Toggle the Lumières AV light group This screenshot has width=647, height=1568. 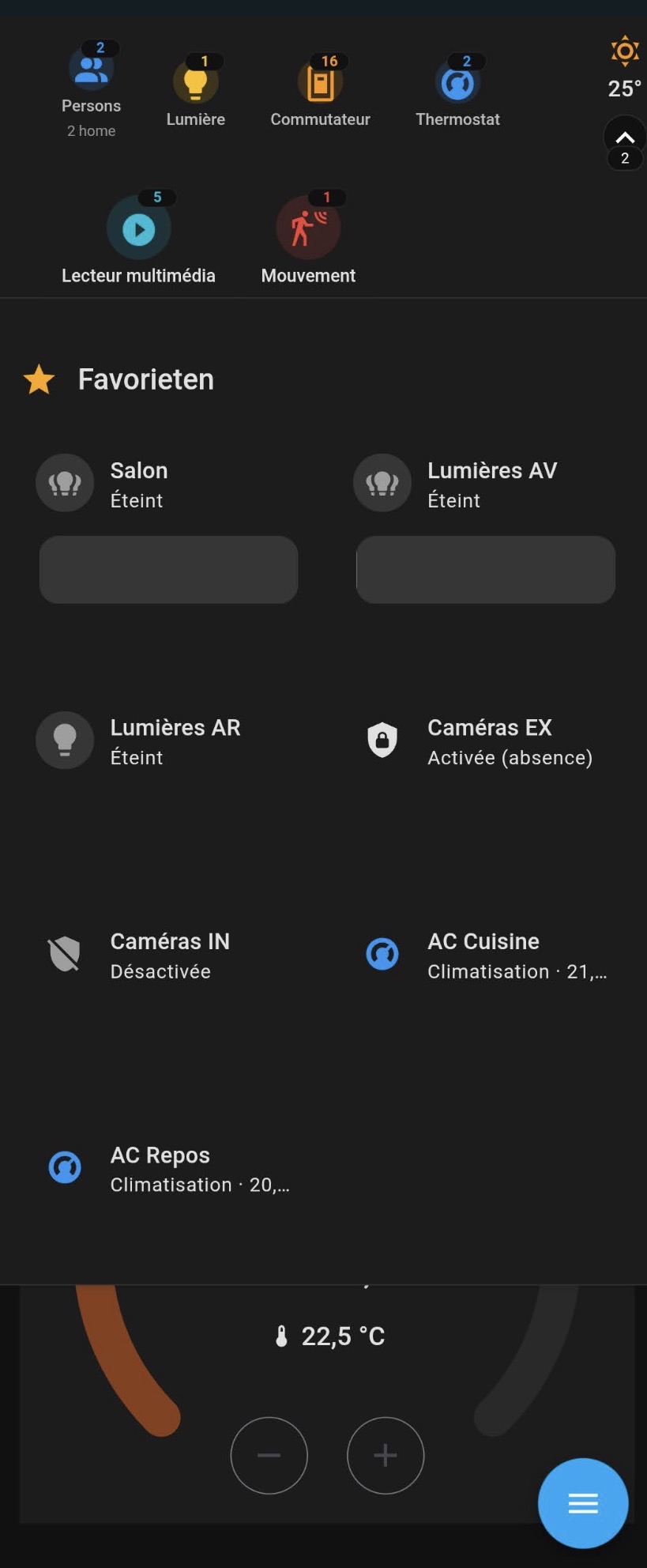click(x=382, y=483)
